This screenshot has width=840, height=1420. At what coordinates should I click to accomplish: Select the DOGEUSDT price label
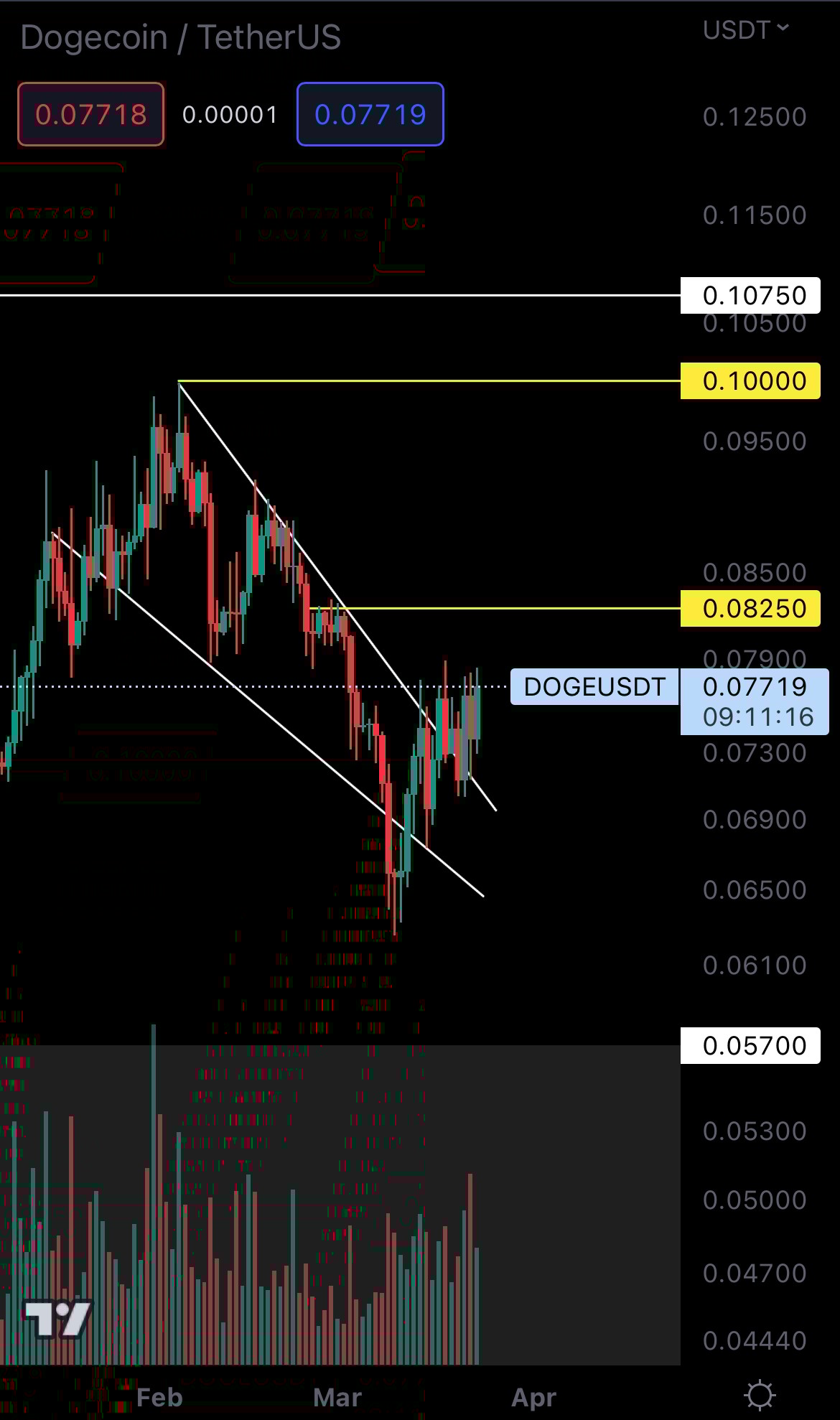[x=594, y=687]
